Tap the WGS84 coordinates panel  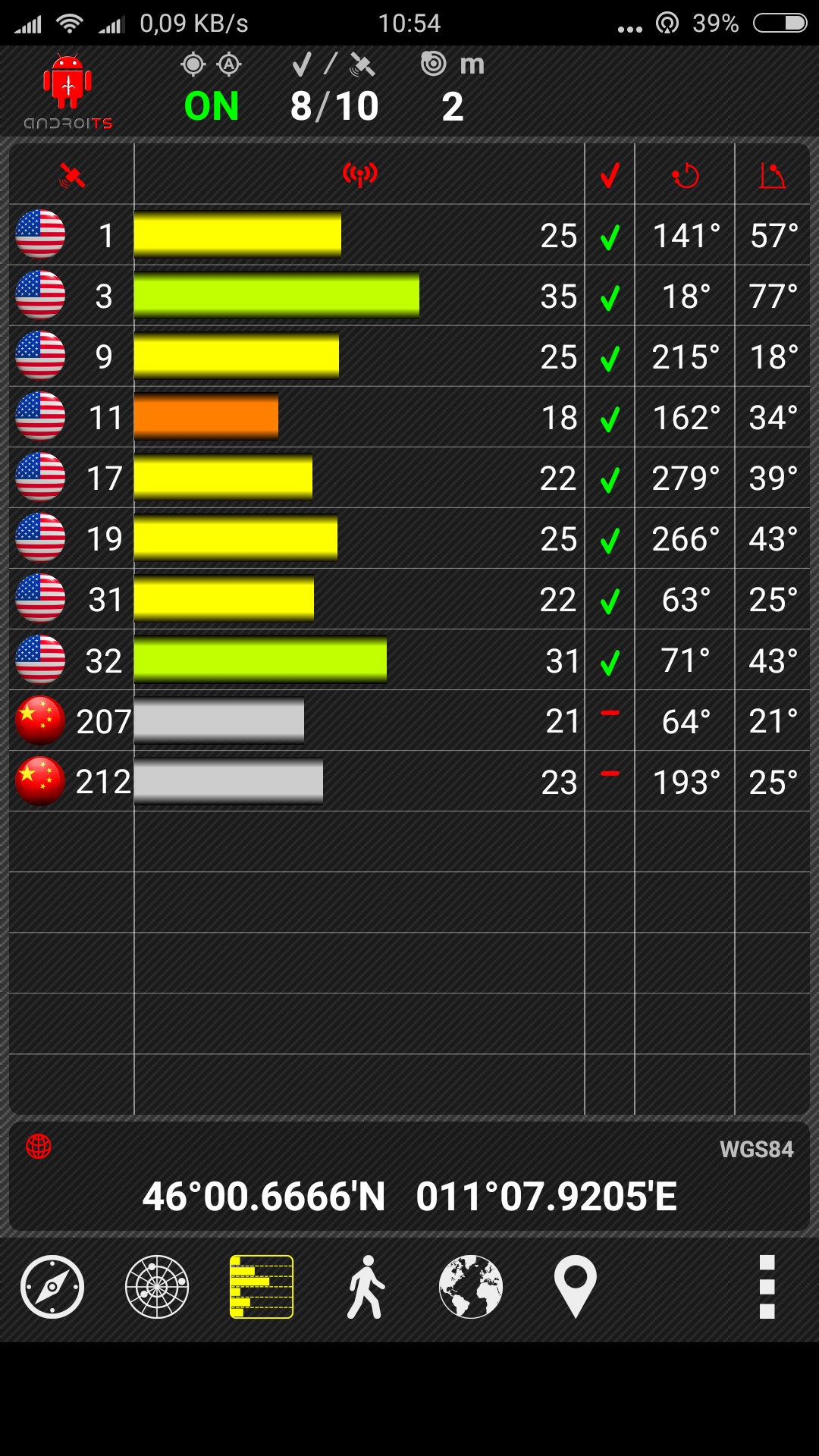coord(409,1177)
